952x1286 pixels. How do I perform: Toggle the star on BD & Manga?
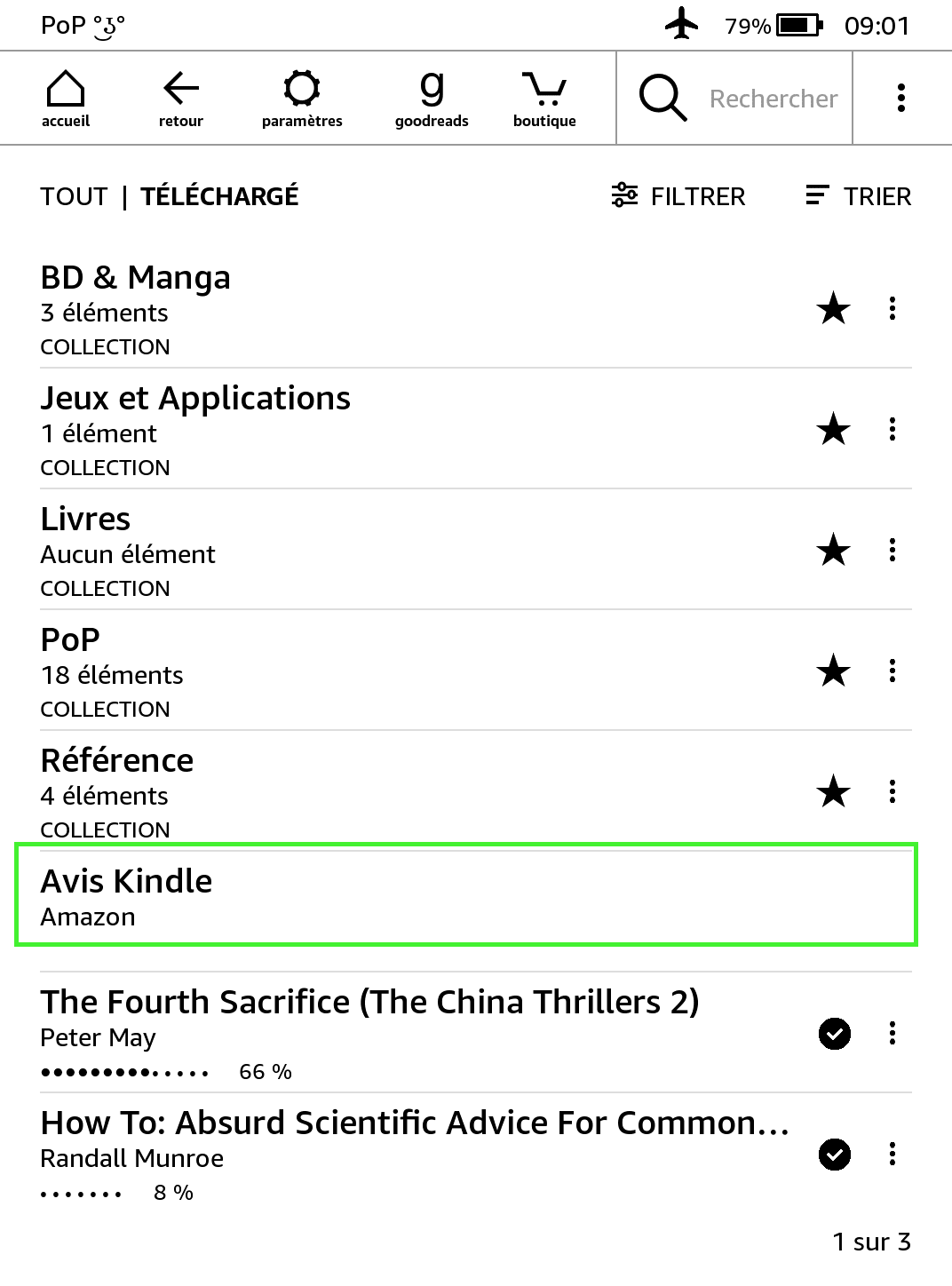(833, 309)
